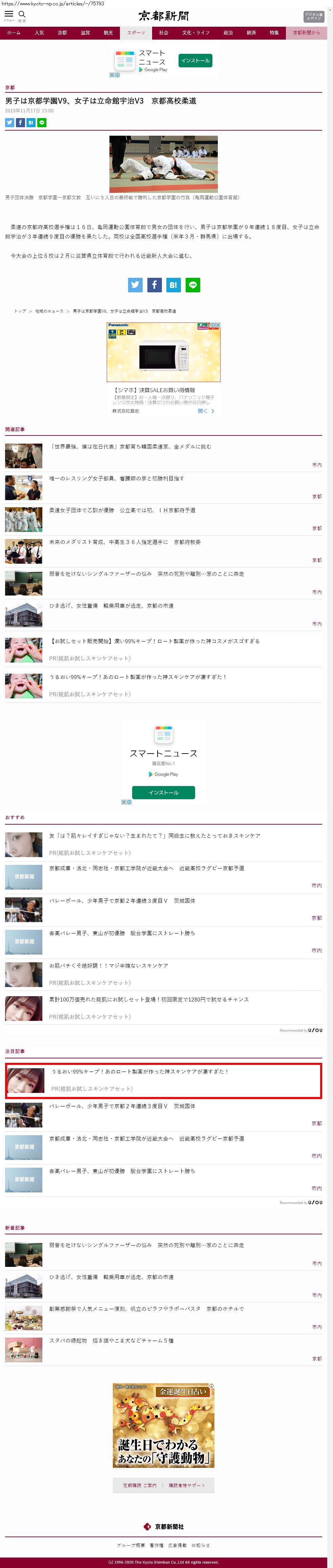Share via large Facebook icon below article
The image size is (333, 1568).
[154, 285]
